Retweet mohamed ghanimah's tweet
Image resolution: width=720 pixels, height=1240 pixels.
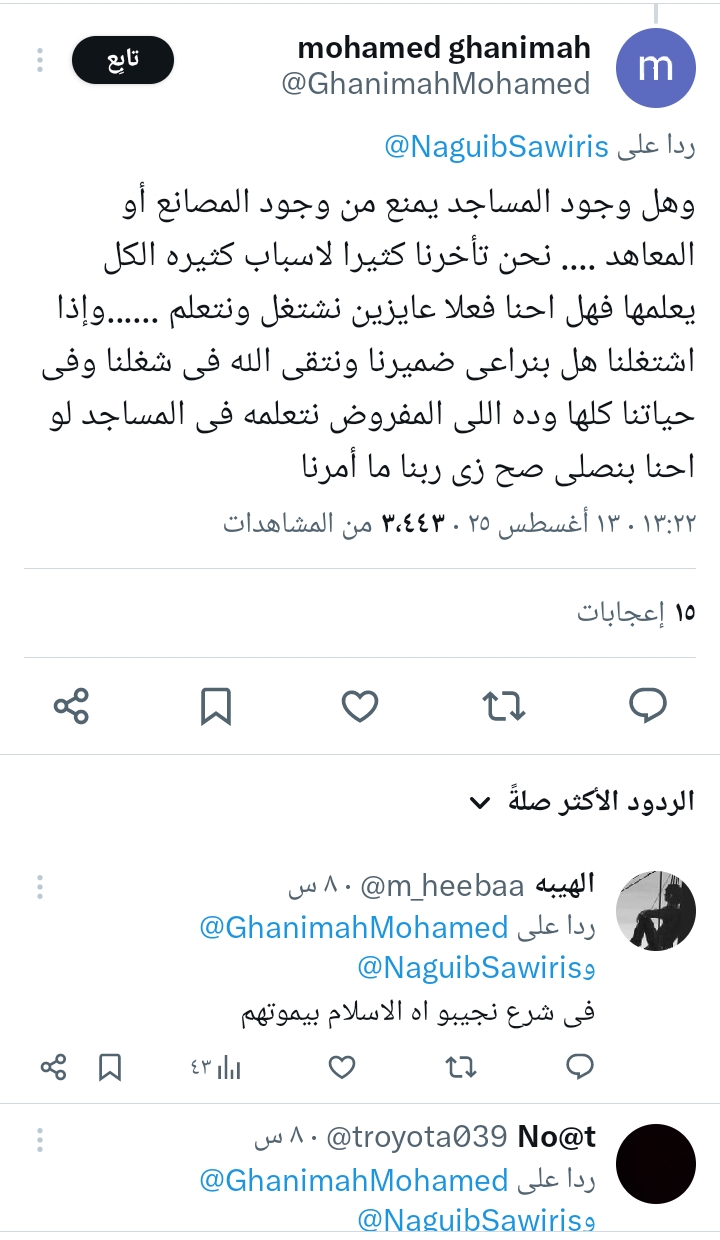504,707
